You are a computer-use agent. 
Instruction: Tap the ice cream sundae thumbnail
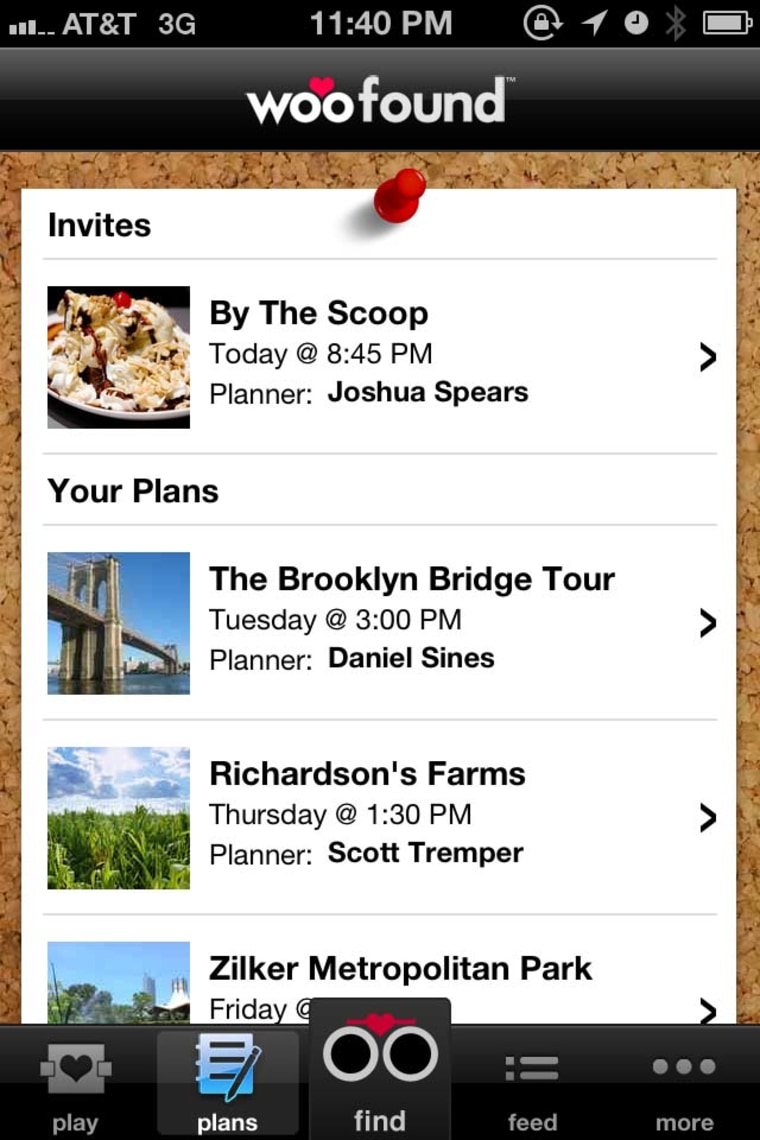118,356
